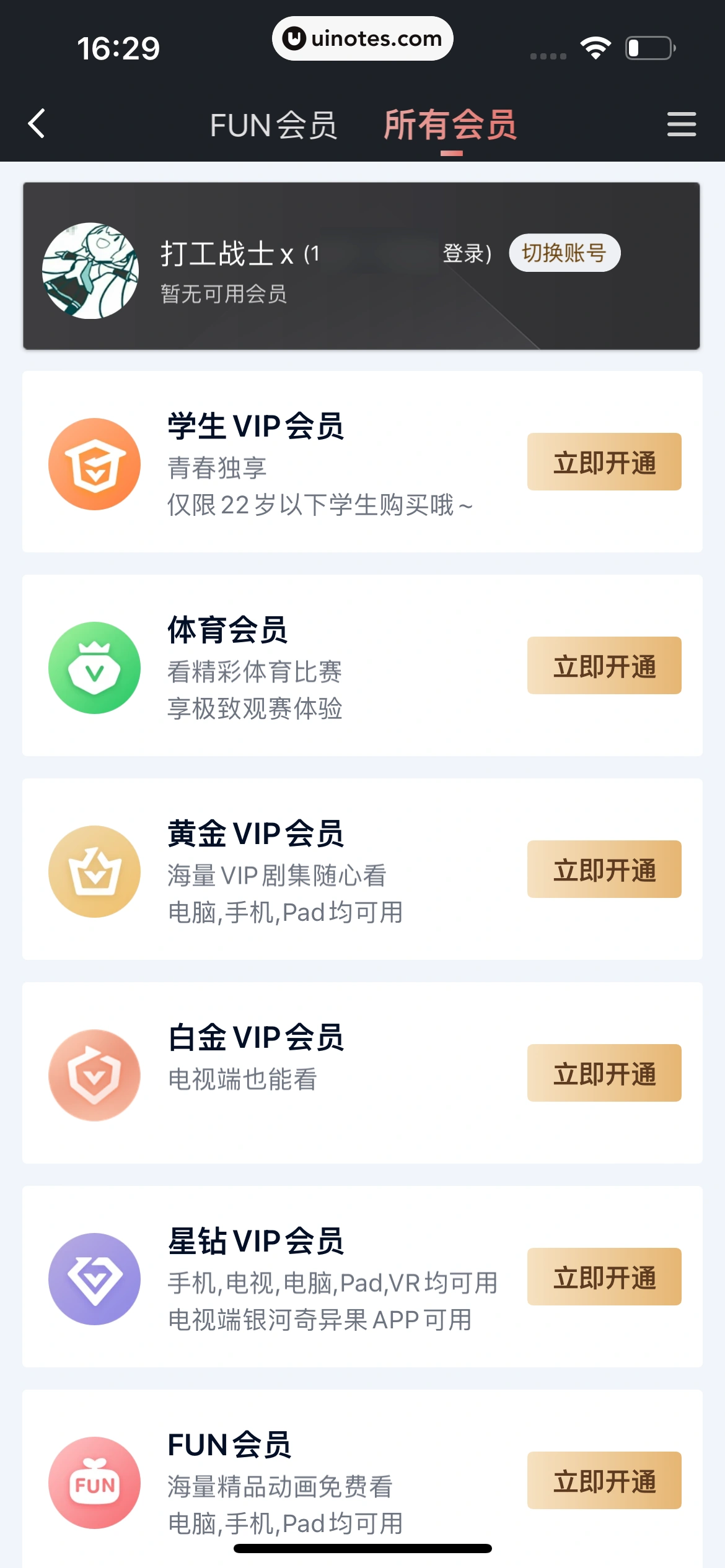Click 立即开通 next to 黄金 VIP 会员
Image resolution: width=725 pixels, height=1568 pixels.
[x=603, y=869]
